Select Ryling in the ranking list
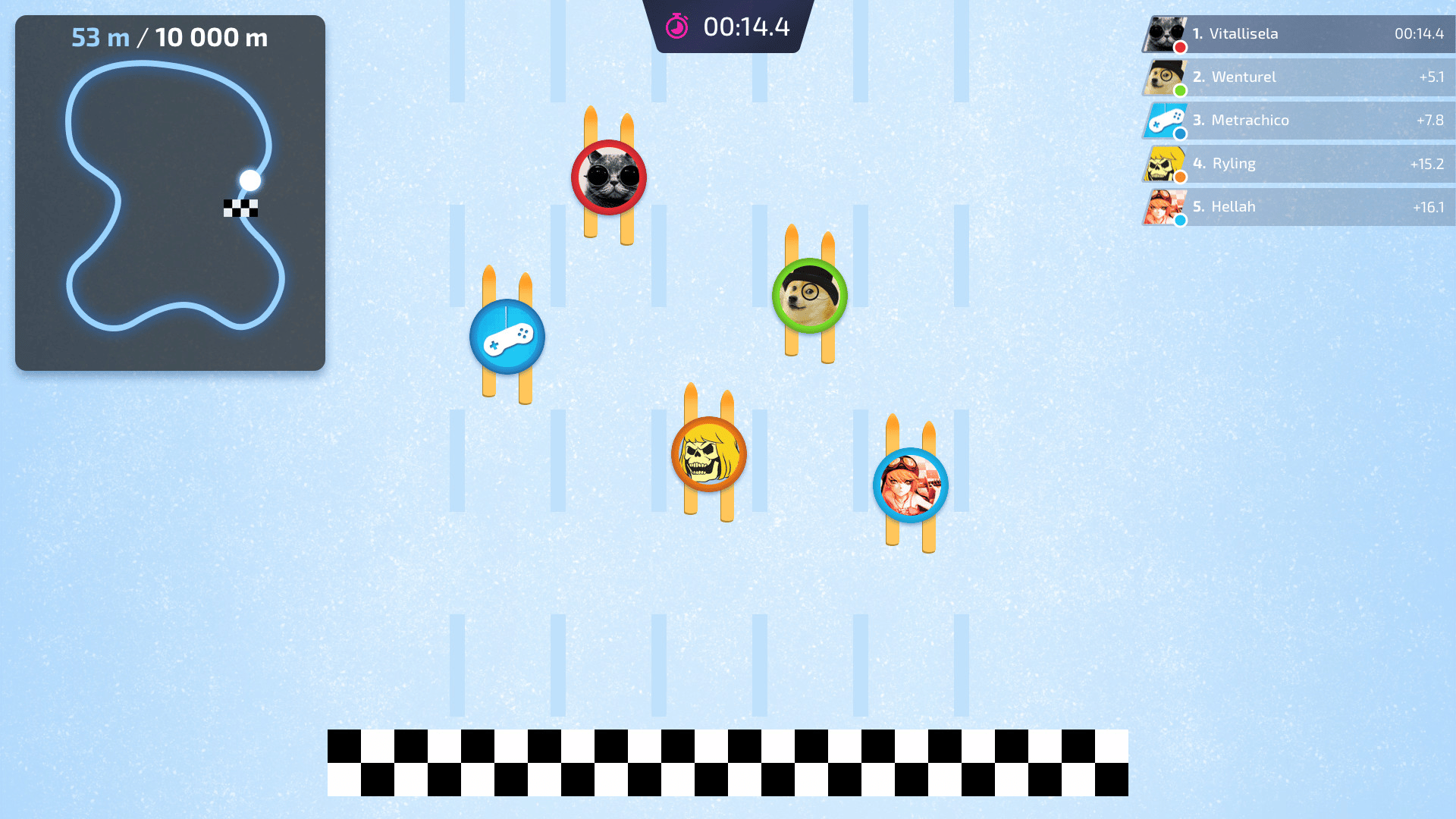Screen dimensions: 1456x819 1298,164
